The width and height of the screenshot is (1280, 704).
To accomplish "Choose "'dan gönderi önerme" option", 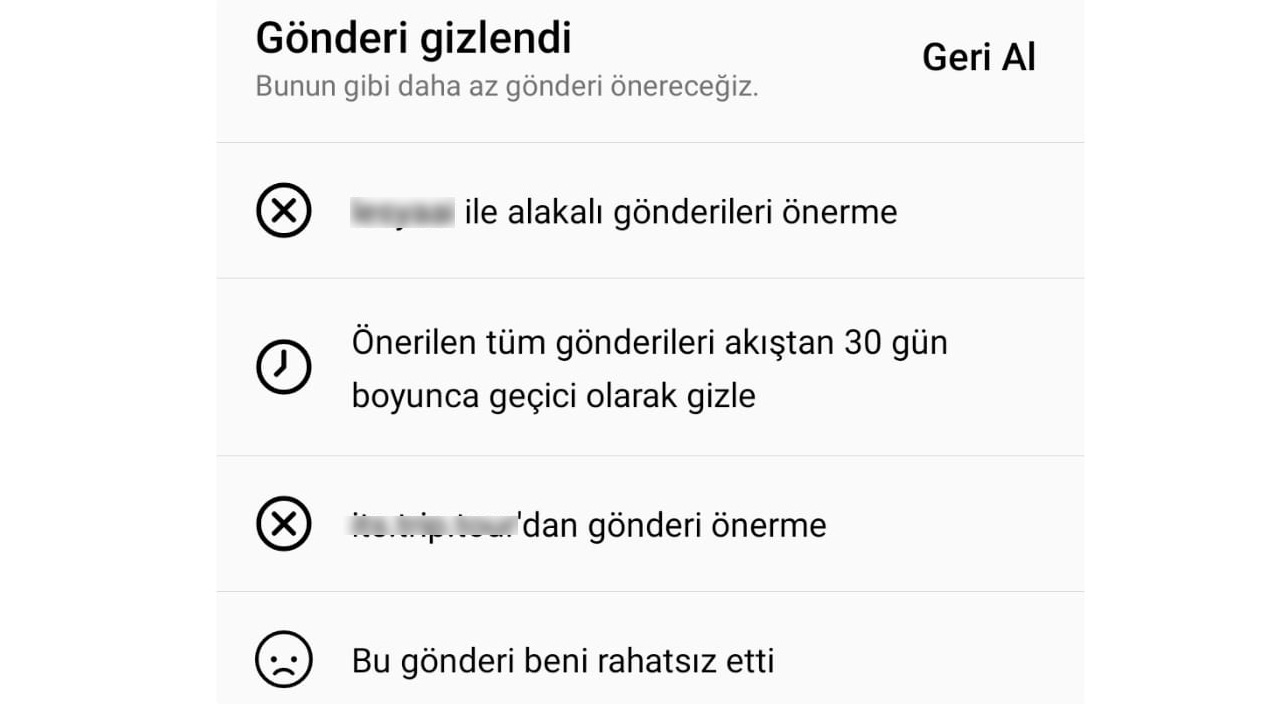I will 589,525.
